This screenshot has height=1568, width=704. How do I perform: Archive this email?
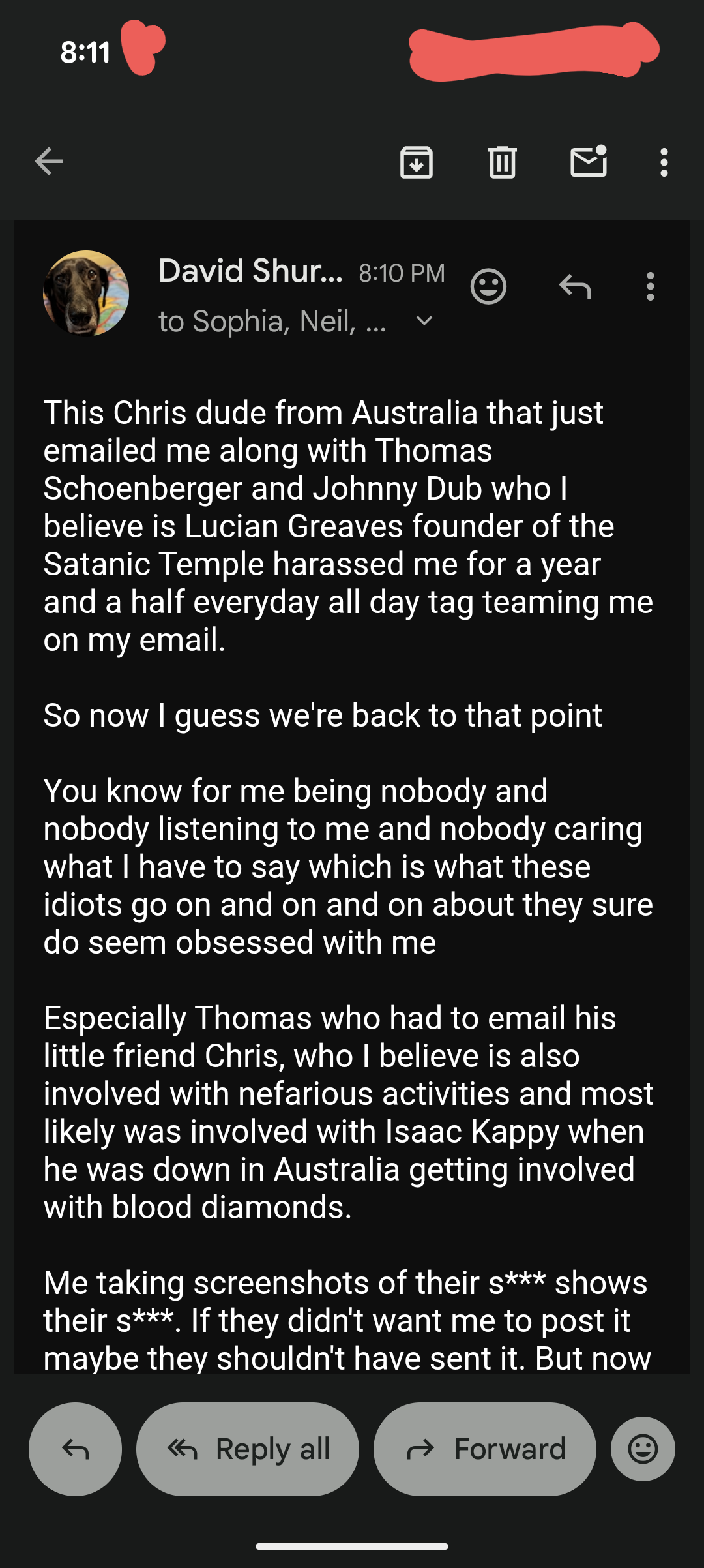pyautogui.click(x=417, y=162)
